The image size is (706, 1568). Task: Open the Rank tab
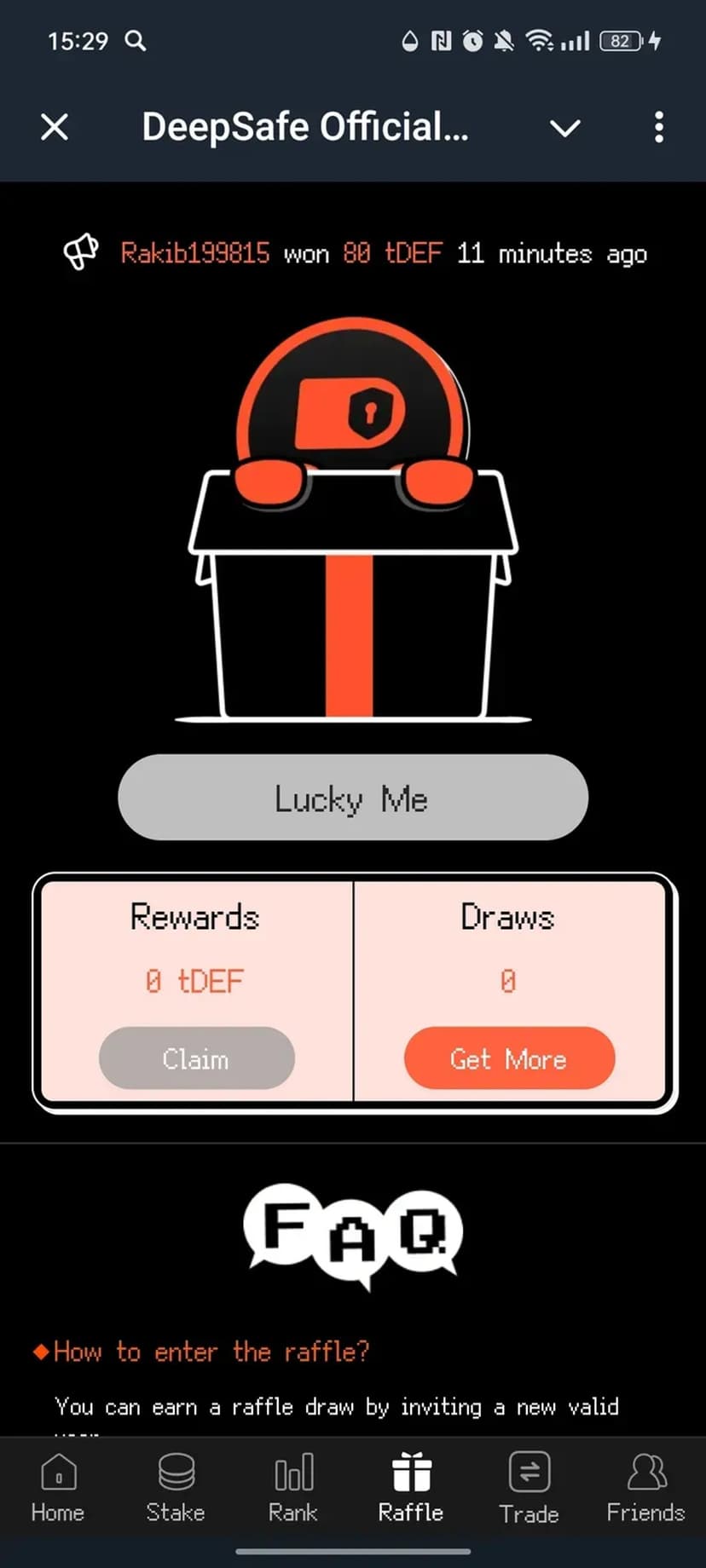[x=293, y=1488]
